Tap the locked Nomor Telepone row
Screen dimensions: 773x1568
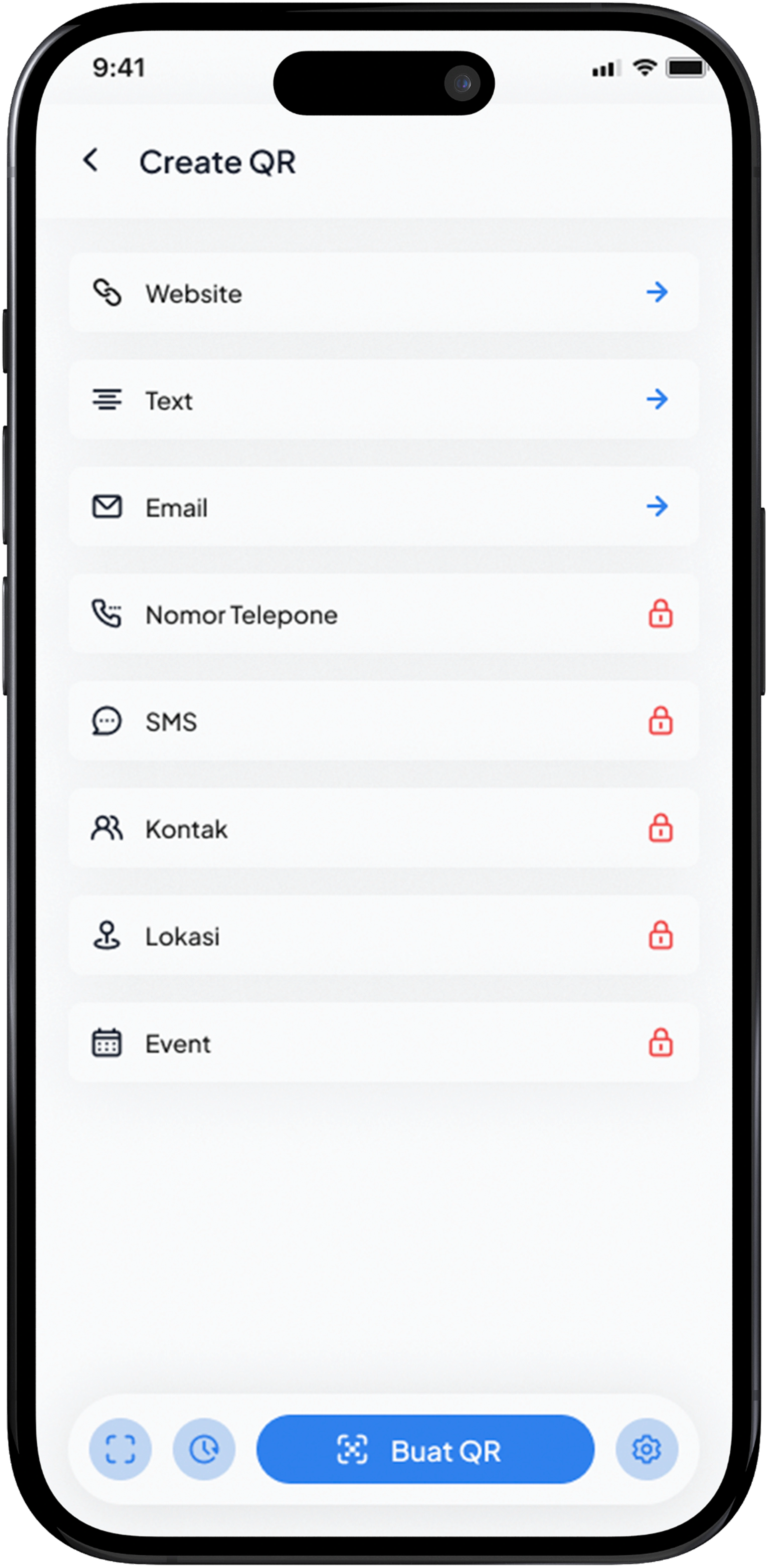click(x=383, y=614)
